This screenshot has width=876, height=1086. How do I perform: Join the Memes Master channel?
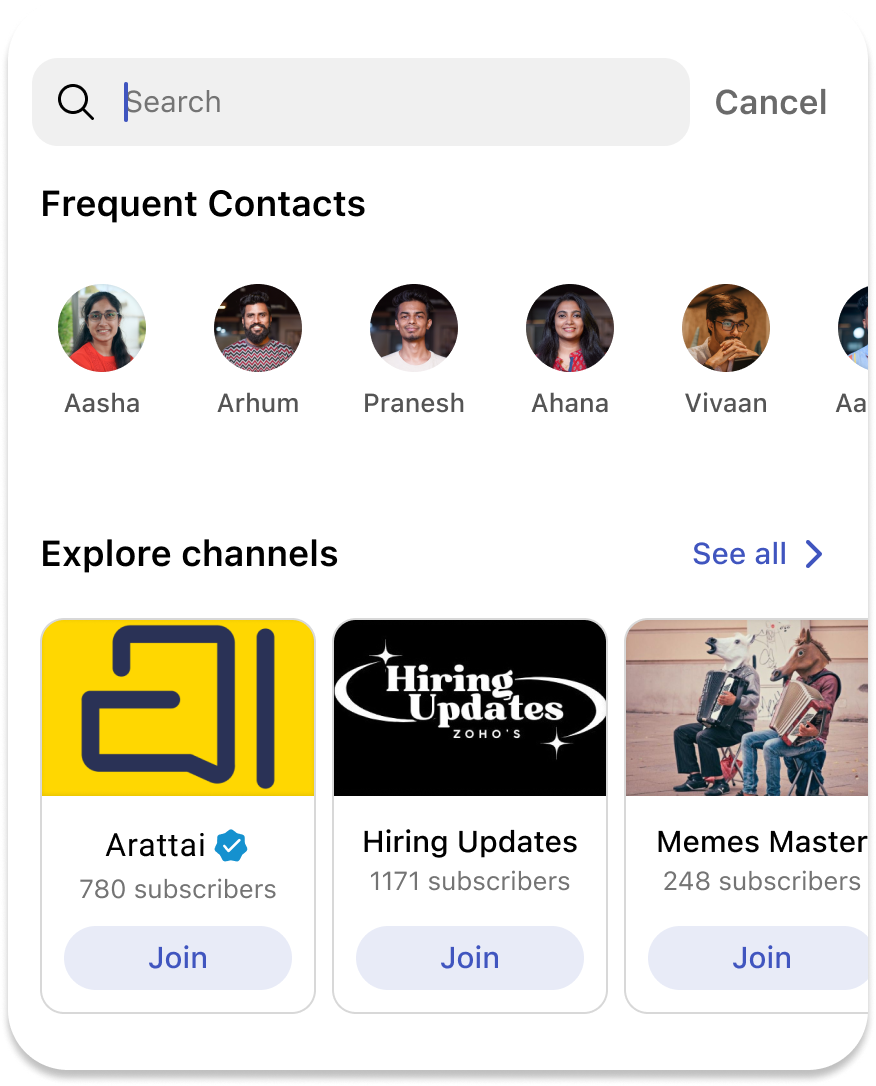(x=760, y=958)
